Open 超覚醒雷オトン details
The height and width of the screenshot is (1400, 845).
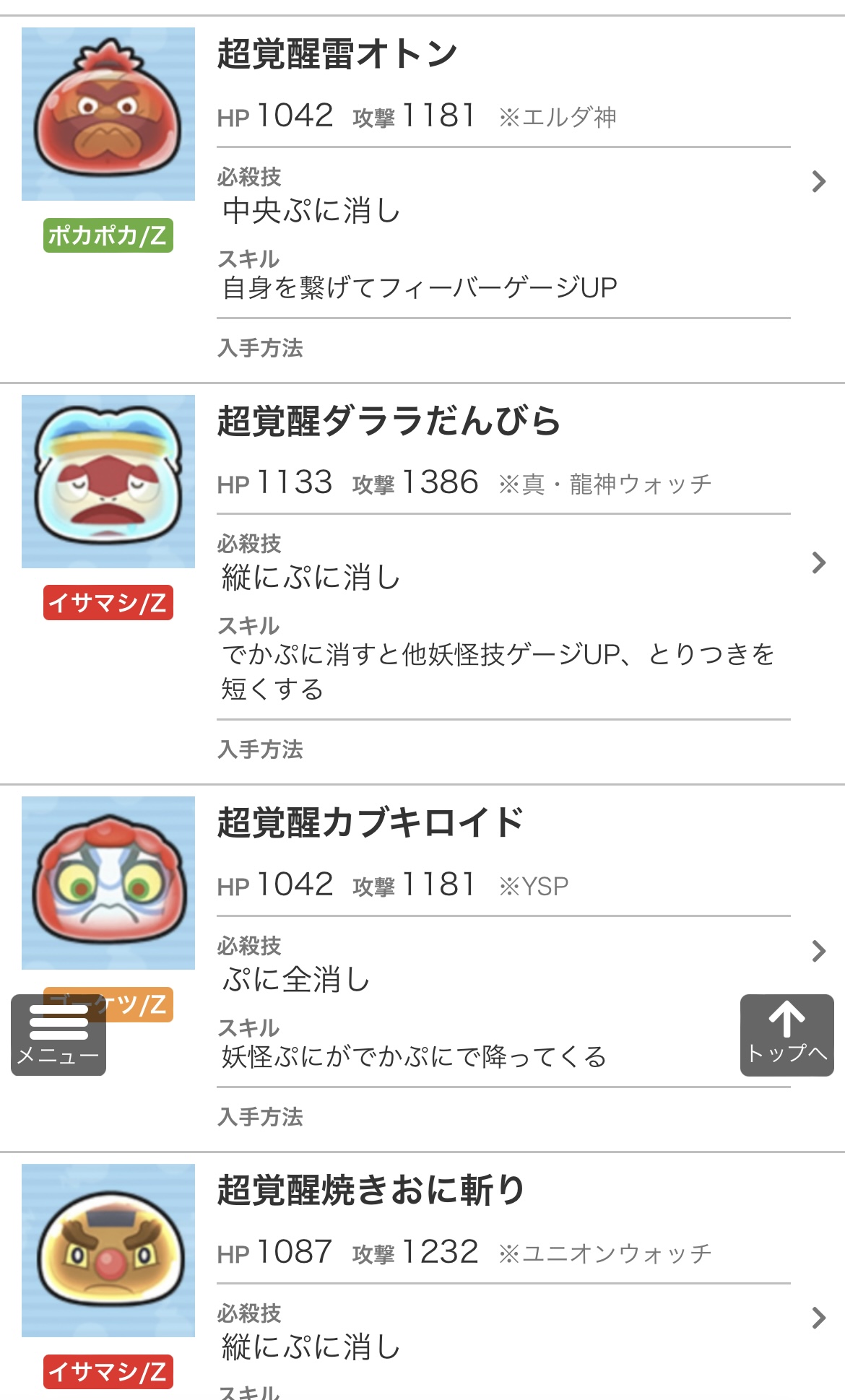[818, 181]
